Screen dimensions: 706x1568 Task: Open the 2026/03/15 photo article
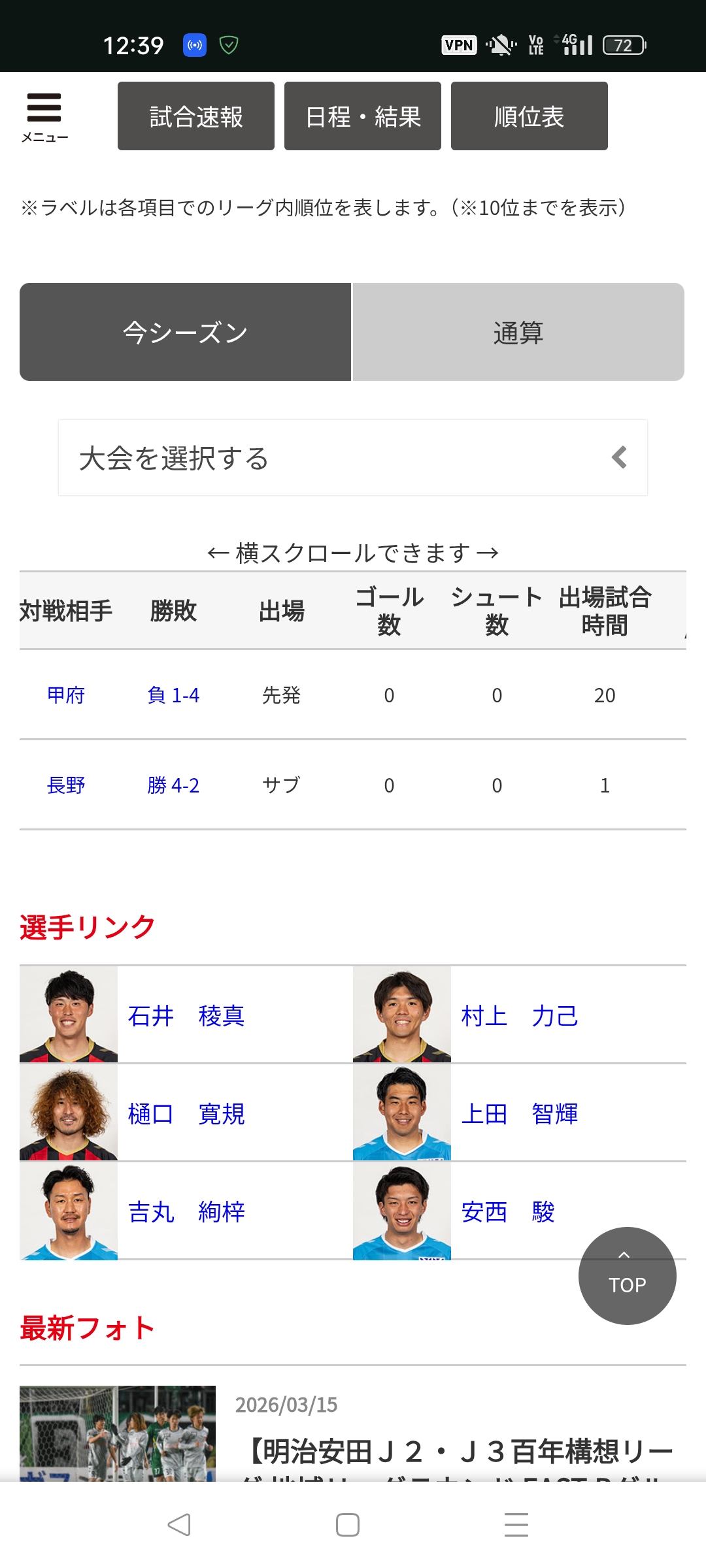pyautogui.click(x=458, y=1450)
